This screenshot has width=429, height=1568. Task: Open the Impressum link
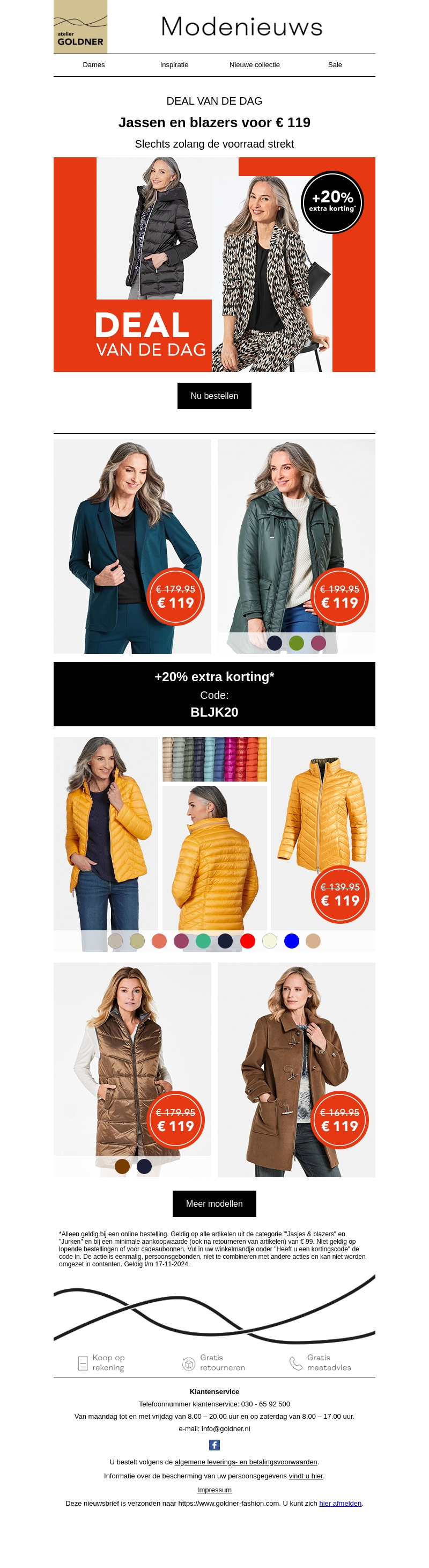214,1490
